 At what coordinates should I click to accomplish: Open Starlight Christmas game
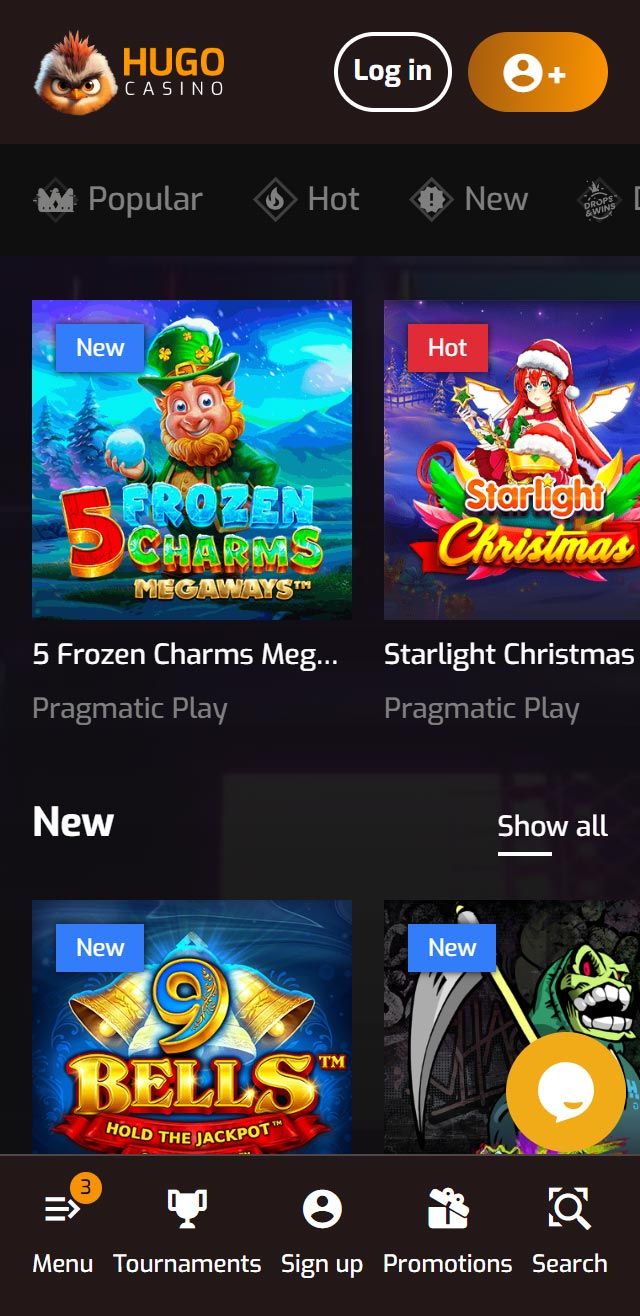[x=512, y=460]
